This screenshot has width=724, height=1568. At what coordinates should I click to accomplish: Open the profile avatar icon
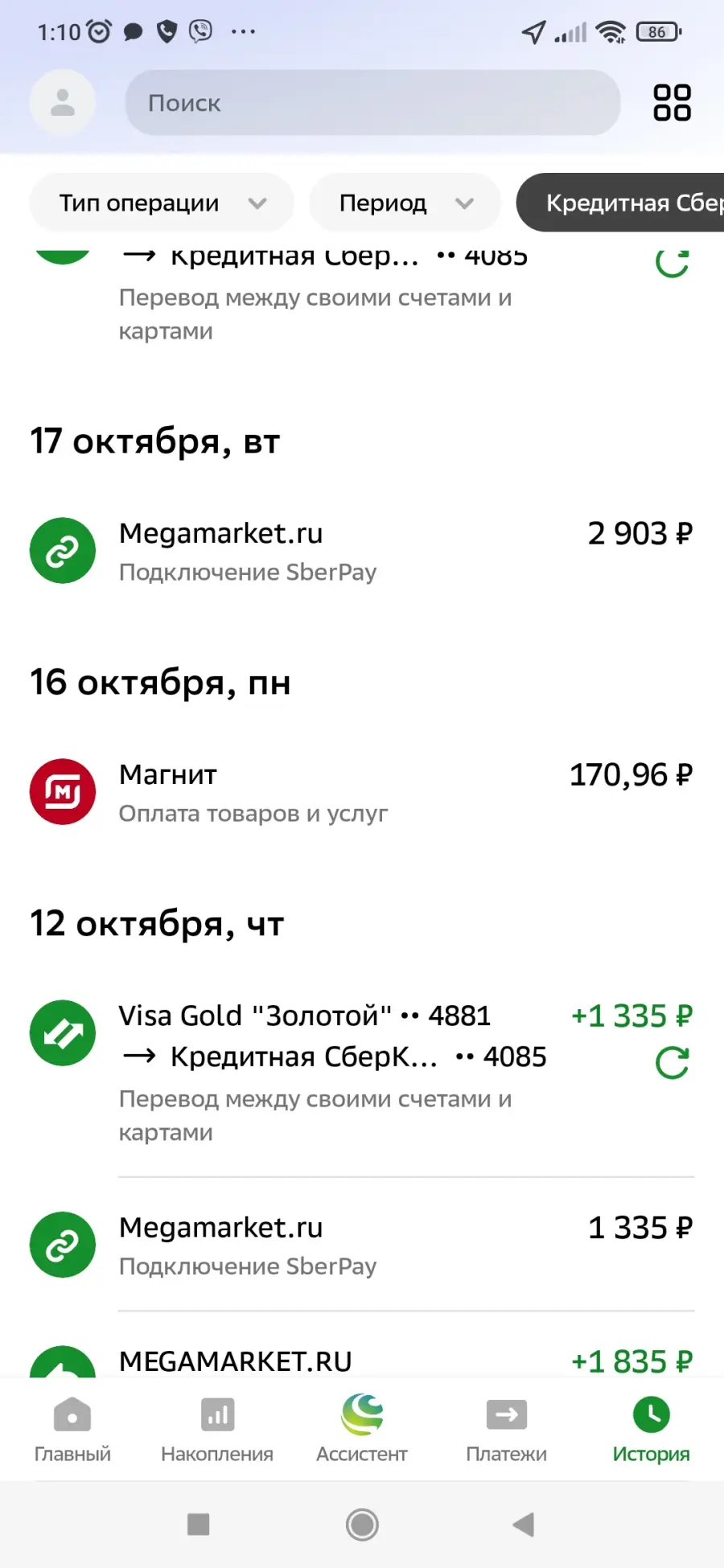(x=63, y=103)
